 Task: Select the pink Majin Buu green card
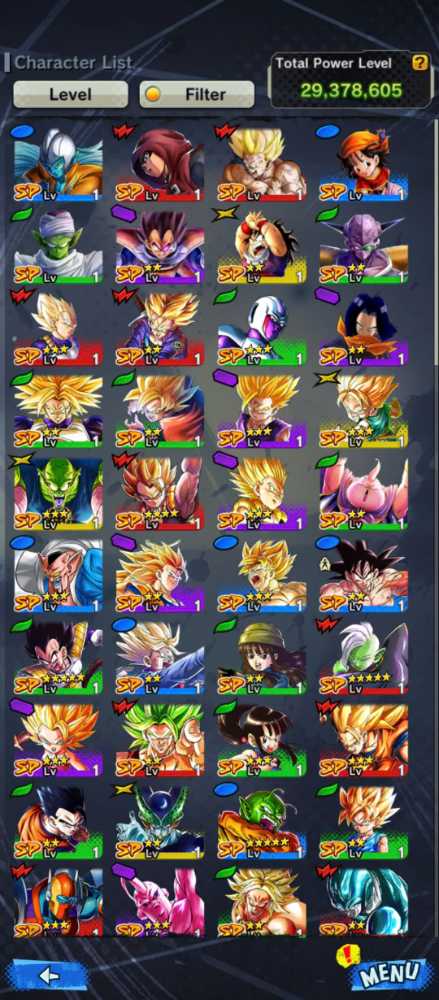(x=364, y=494)
